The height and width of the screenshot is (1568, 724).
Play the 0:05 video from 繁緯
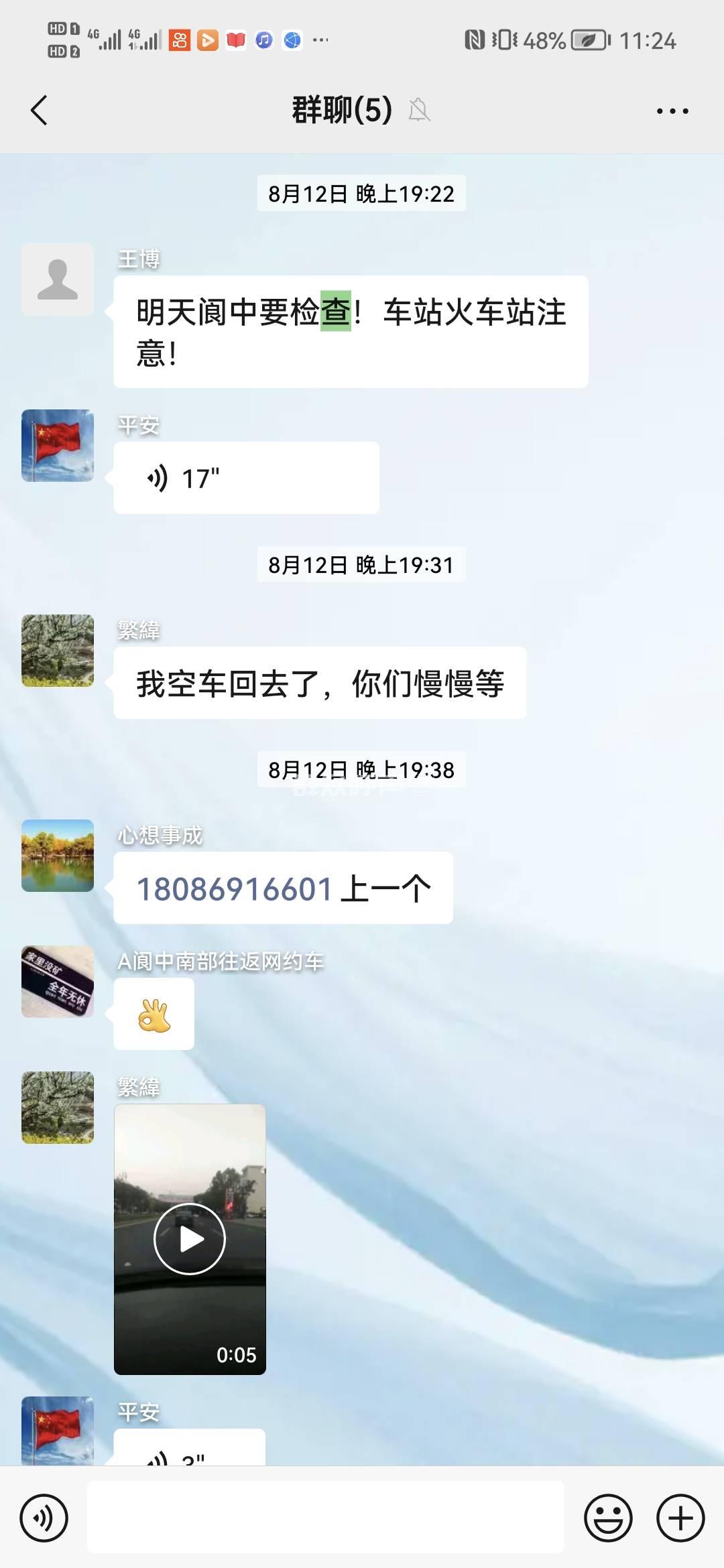(190, 1239)
